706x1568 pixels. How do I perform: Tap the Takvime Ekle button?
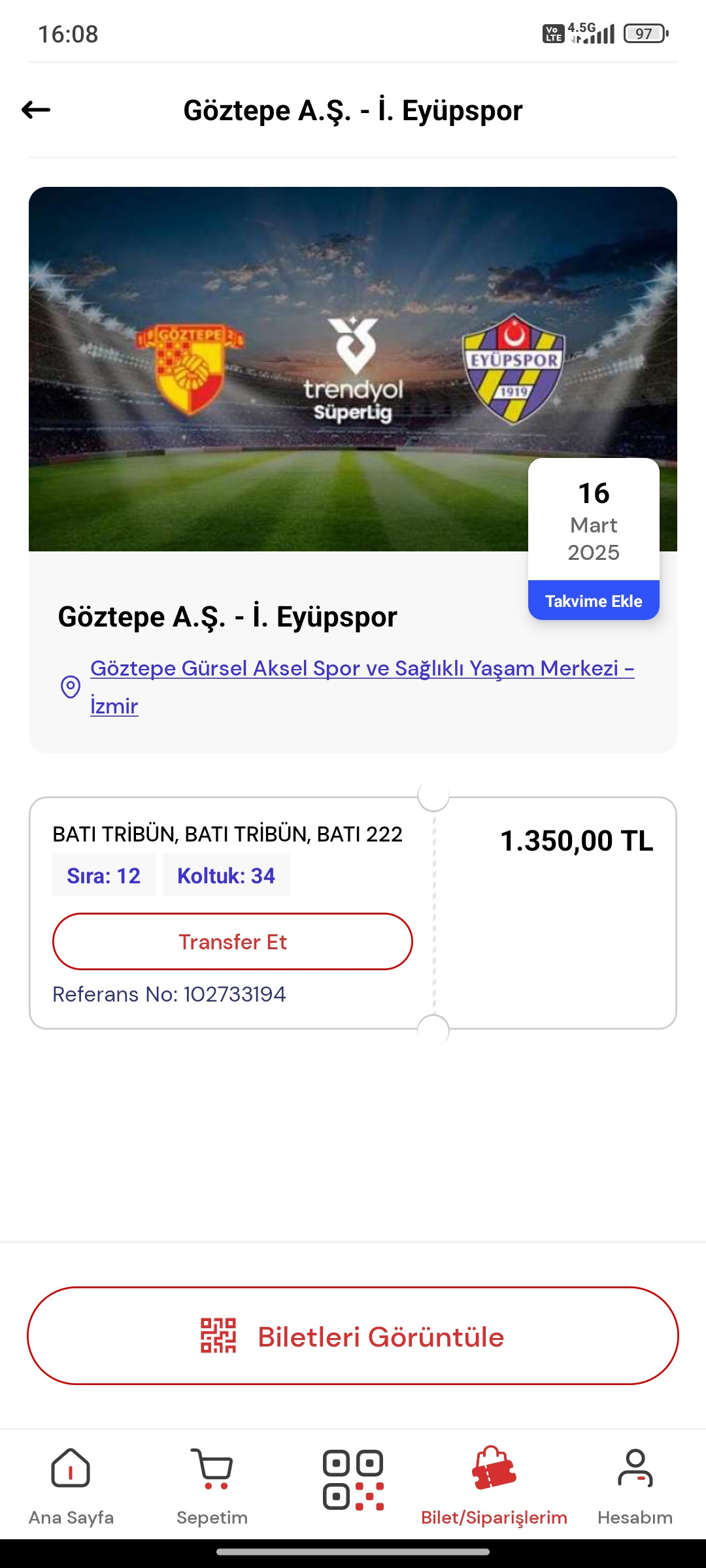click(x=594, y=601)
